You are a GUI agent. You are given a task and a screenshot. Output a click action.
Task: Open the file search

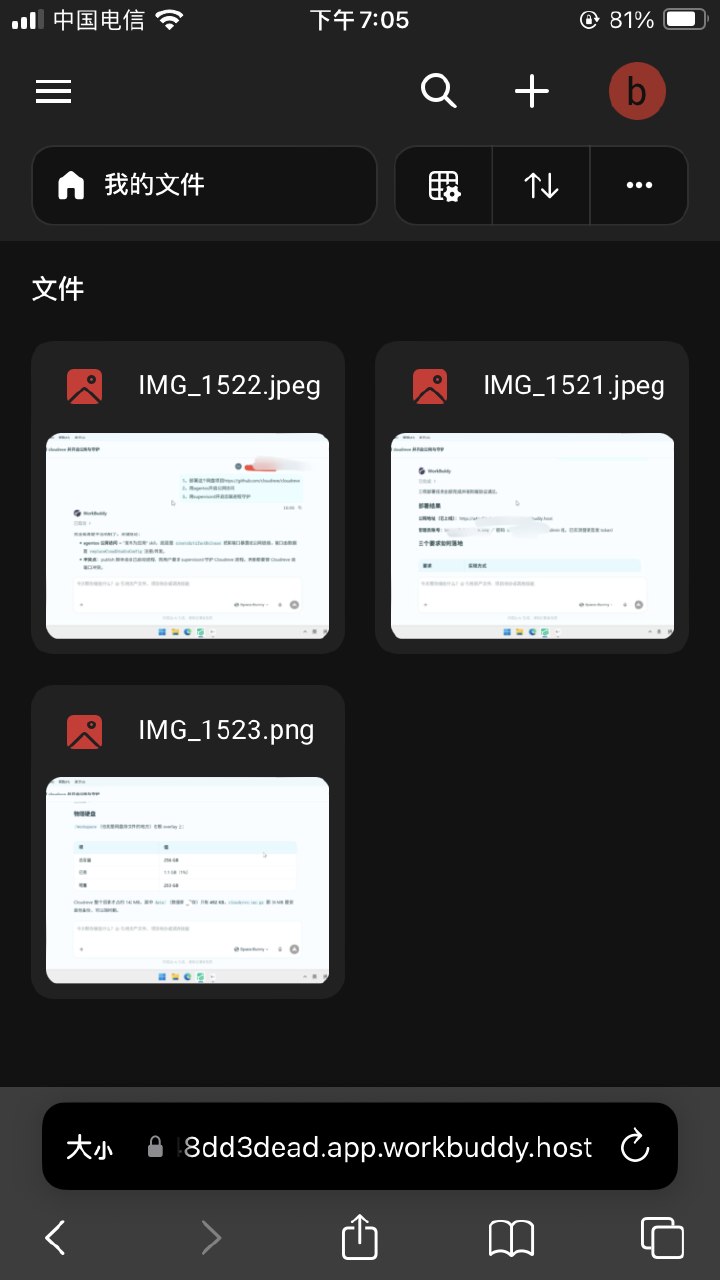click(438, 92)
